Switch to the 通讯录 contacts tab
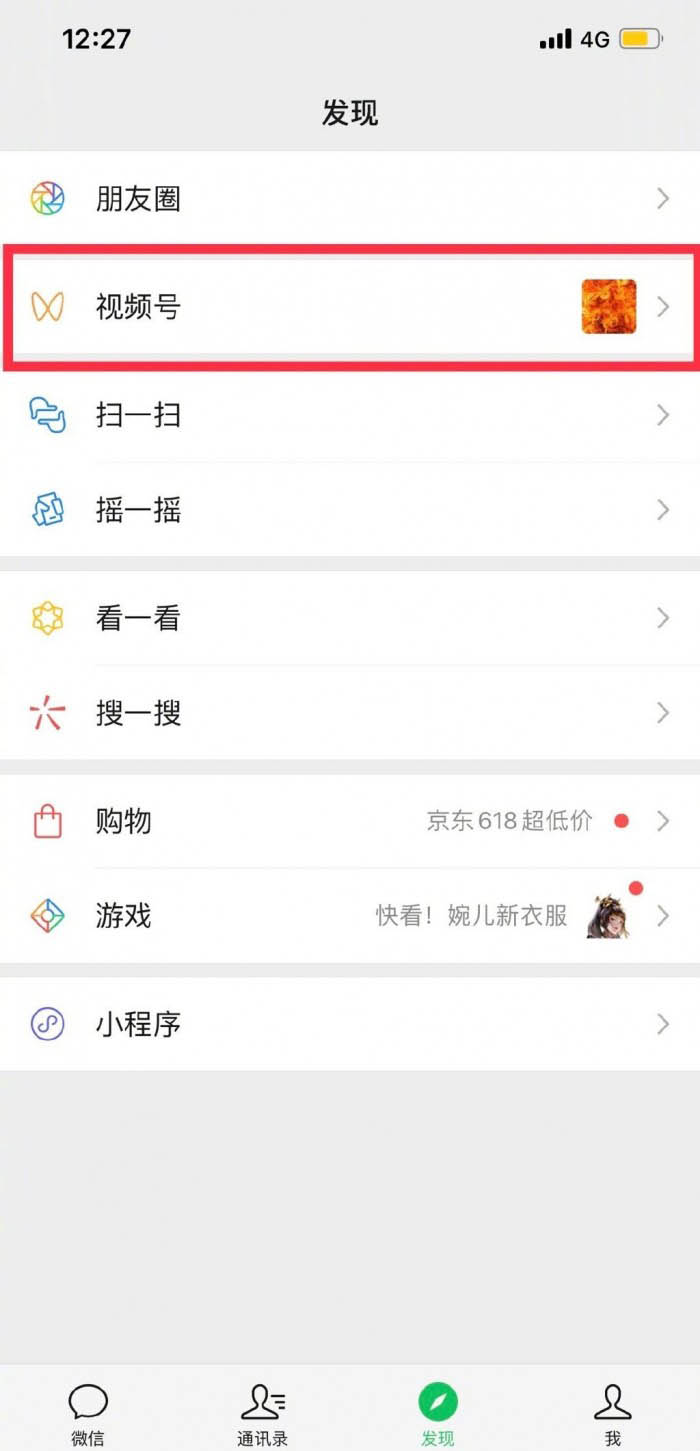The width and height of the screenshot is (700, 1451). click(x=263, y=1414)
